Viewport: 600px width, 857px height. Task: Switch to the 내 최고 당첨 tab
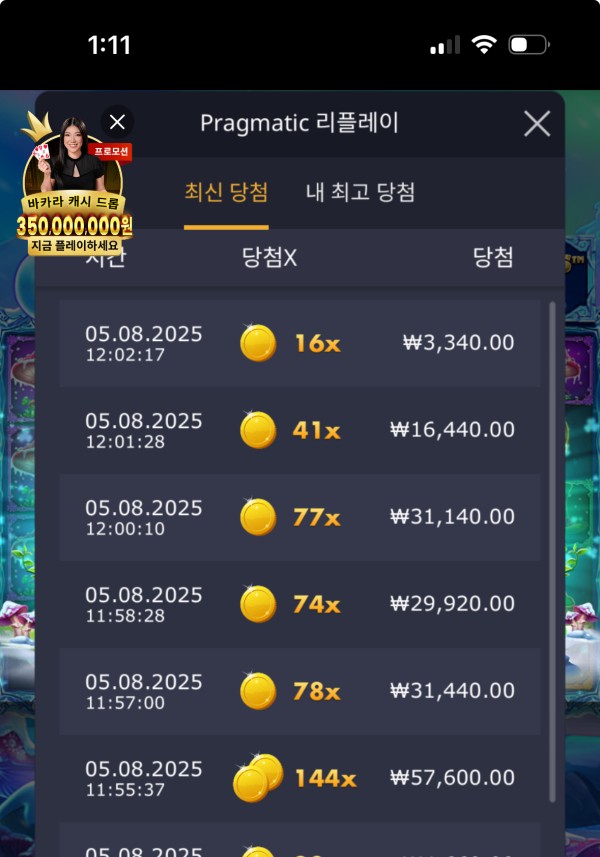point(360,192)
